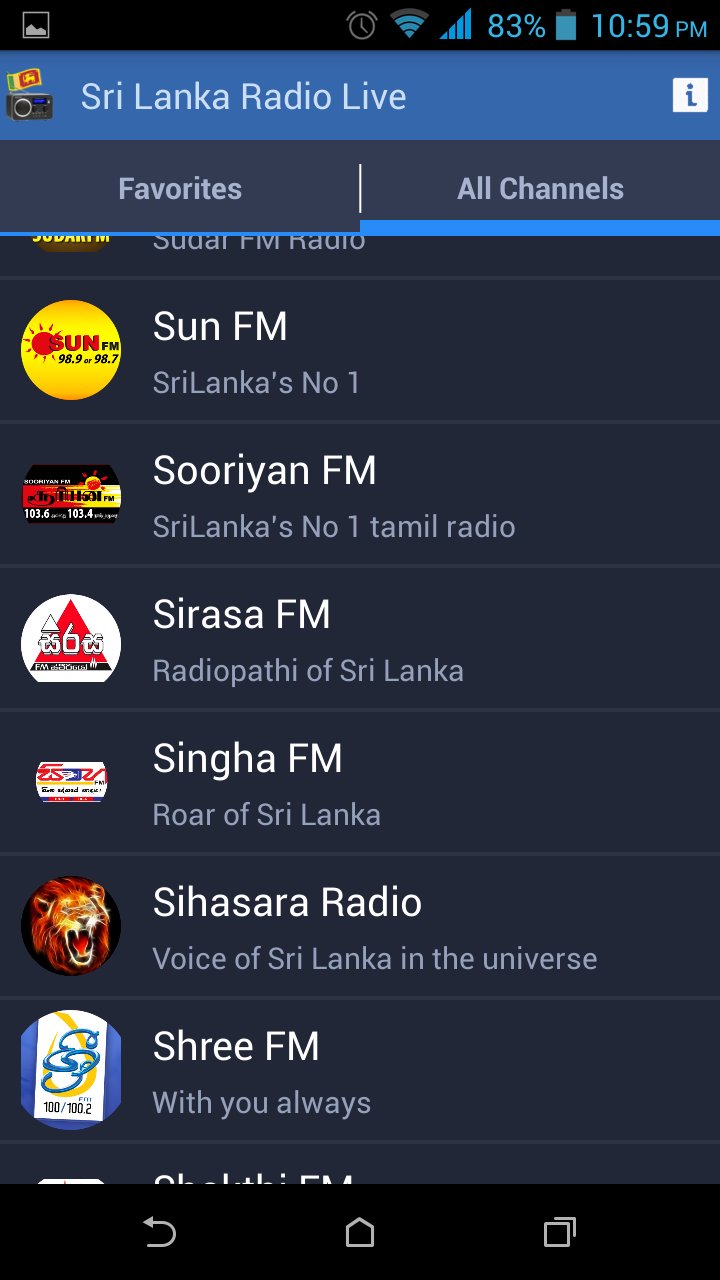Tap the system back button

pos(160,1232)
